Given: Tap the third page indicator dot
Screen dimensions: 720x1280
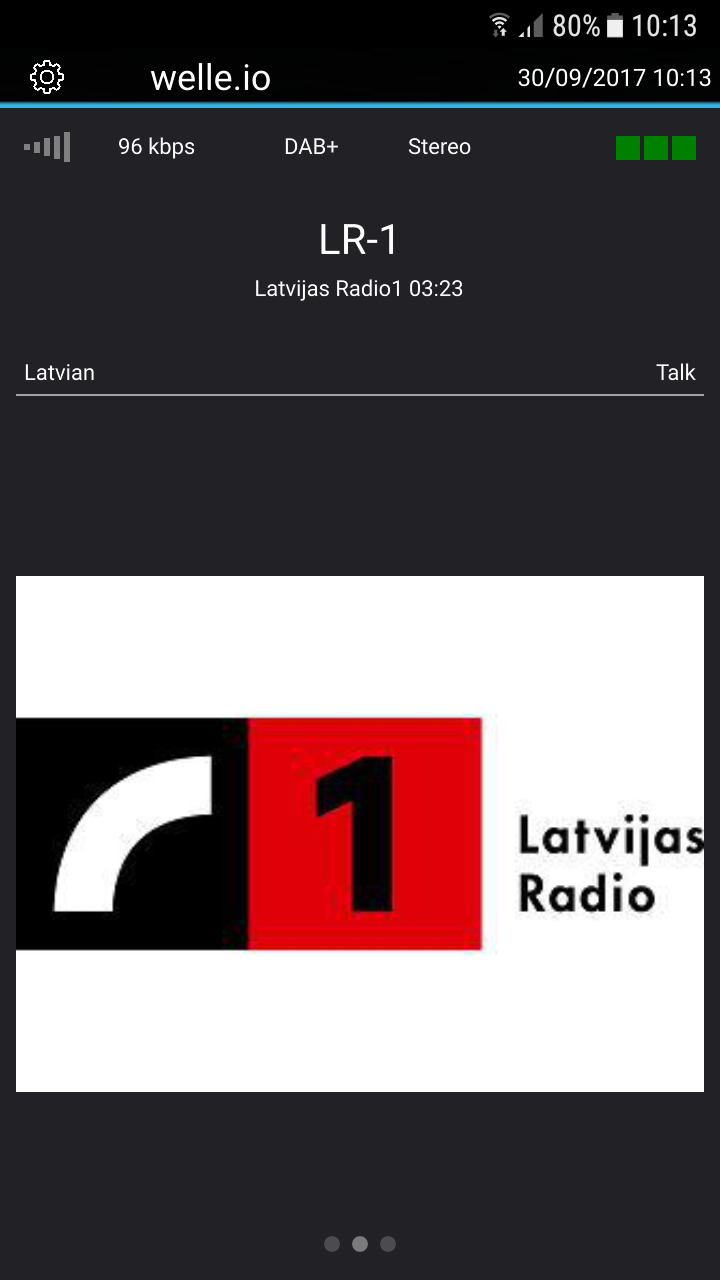Looking at the screenshot, I should 388,1244.
